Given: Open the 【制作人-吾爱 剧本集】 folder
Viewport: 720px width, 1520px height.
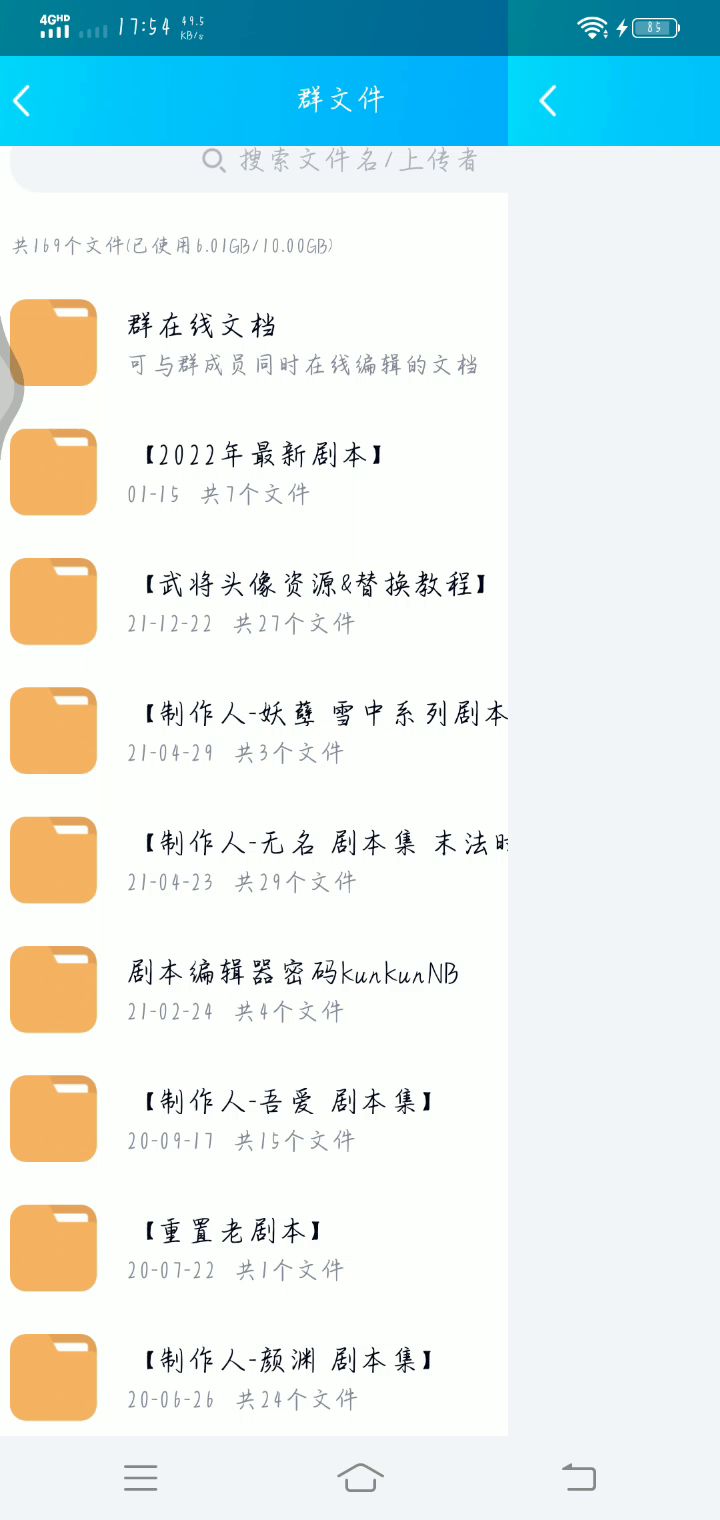Looking at the screenshot, I should pyautogui.click(x=260, y=1119).
